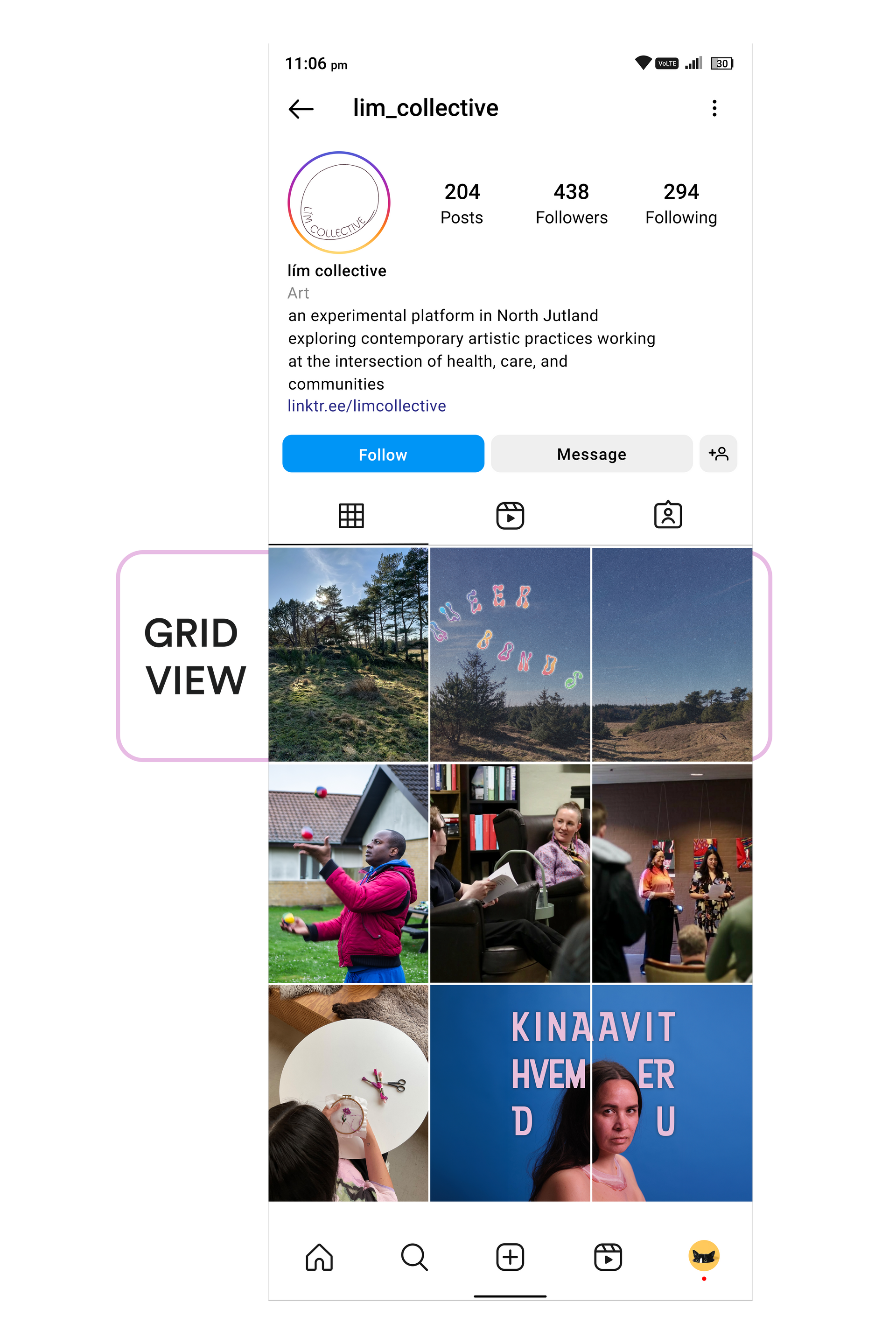Open the Queer Bonds post
Image resolution: width=896 pixels, height=1344 pixels.
tap(510, 654)
